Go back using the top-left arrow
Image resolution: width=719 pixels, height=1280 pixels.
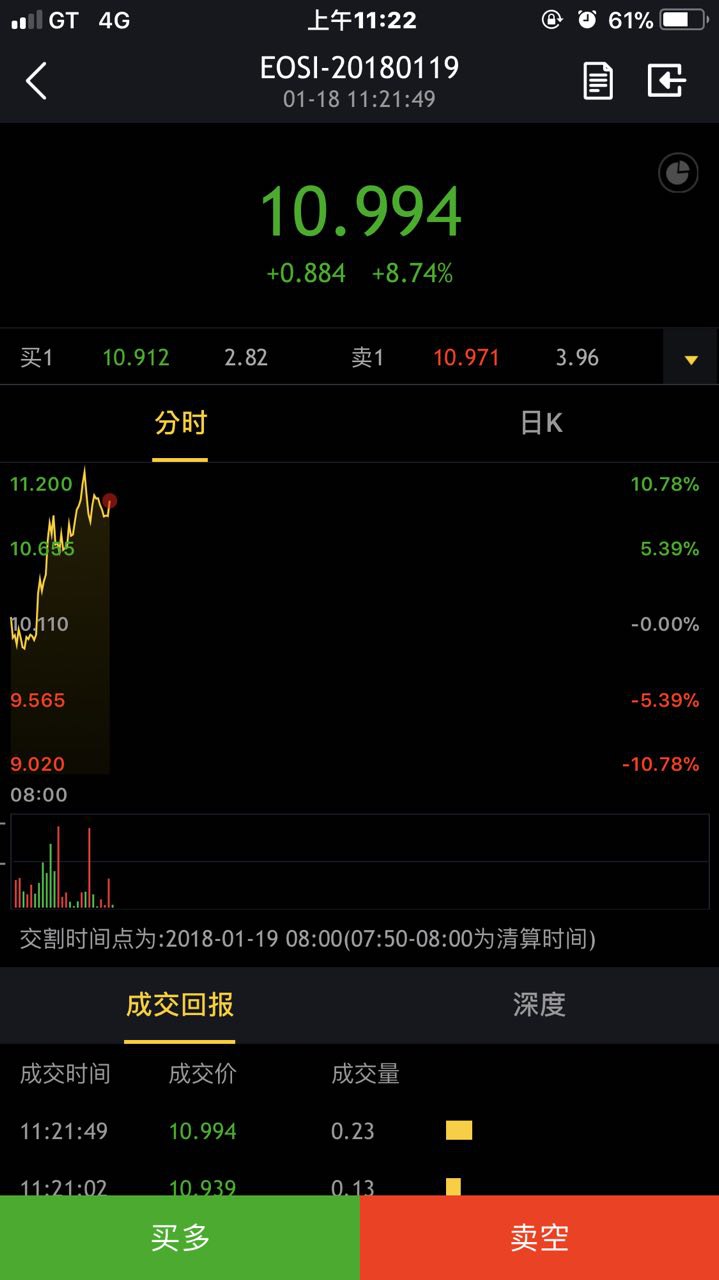pyautogui.click(x=36, y=81)
